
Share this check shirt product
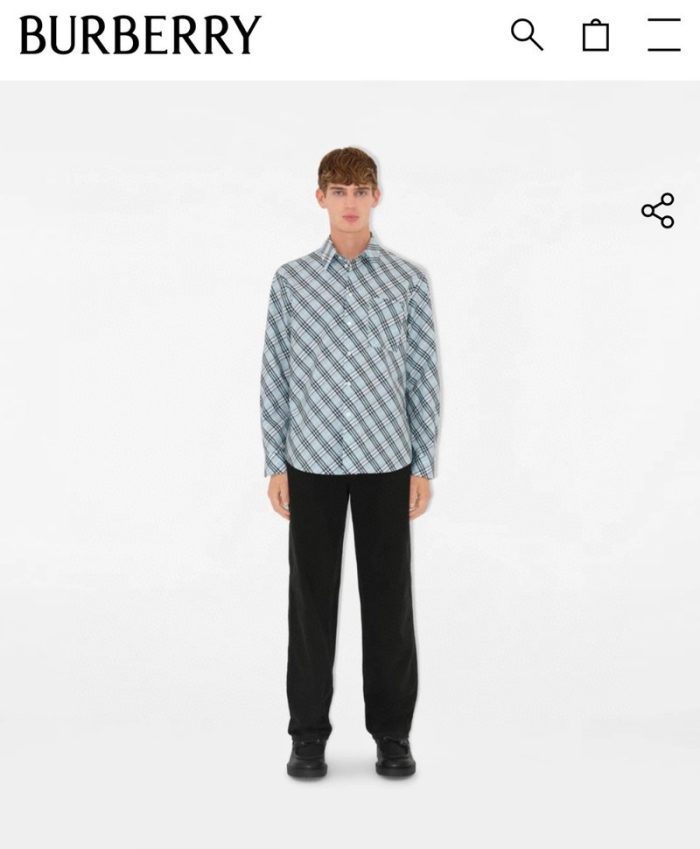point(658,211)
